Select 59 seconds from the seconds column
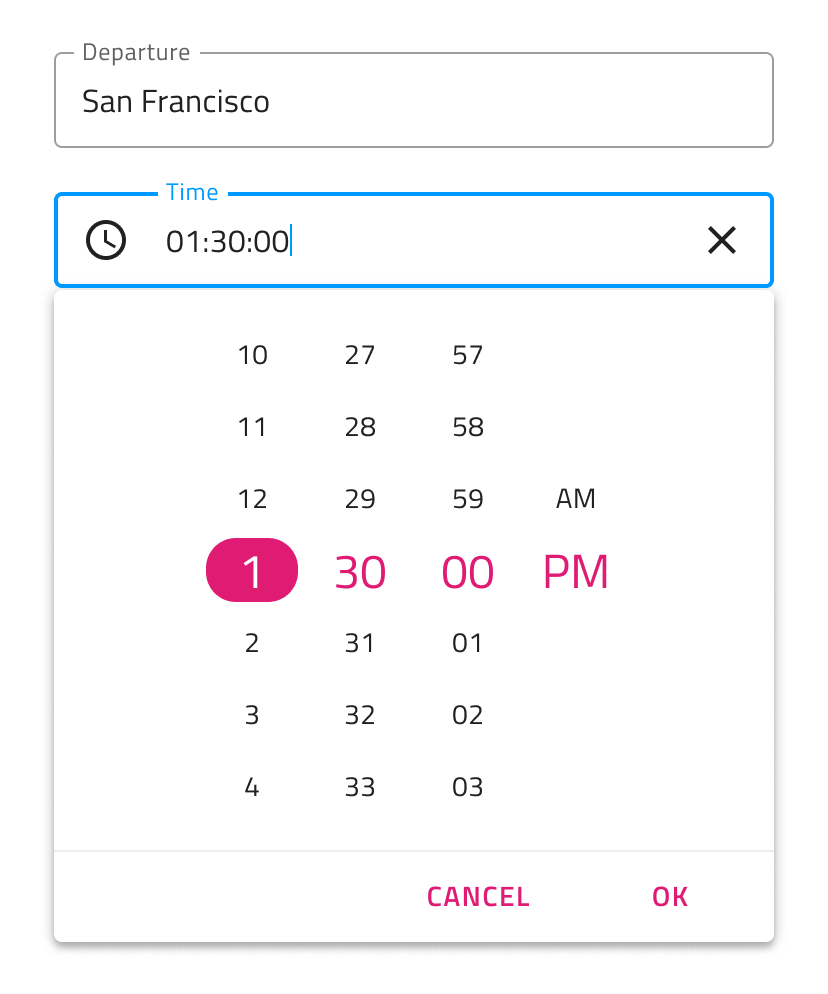 click(x=467, y=498)
